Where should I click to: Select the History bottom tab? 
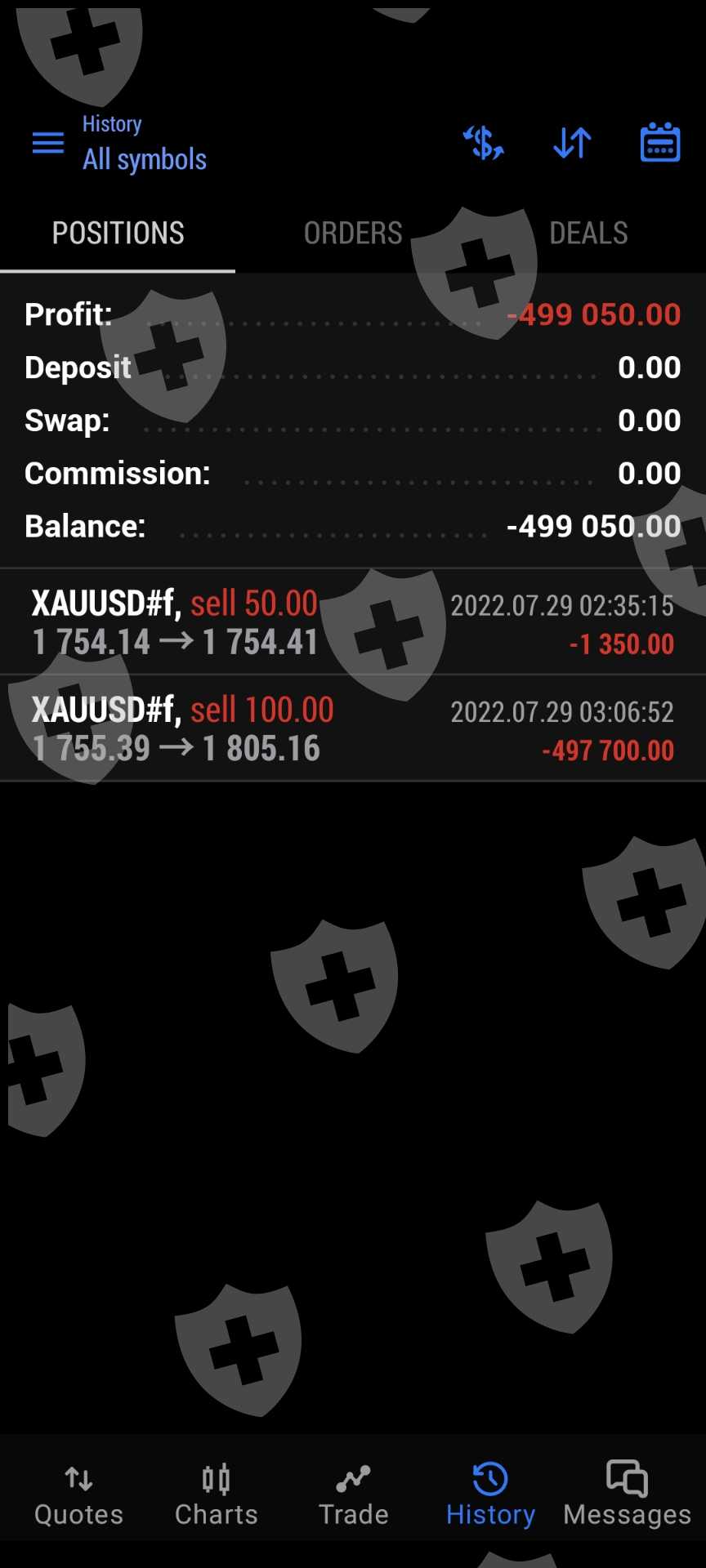pyautogui.click(x=490, y=1494)
